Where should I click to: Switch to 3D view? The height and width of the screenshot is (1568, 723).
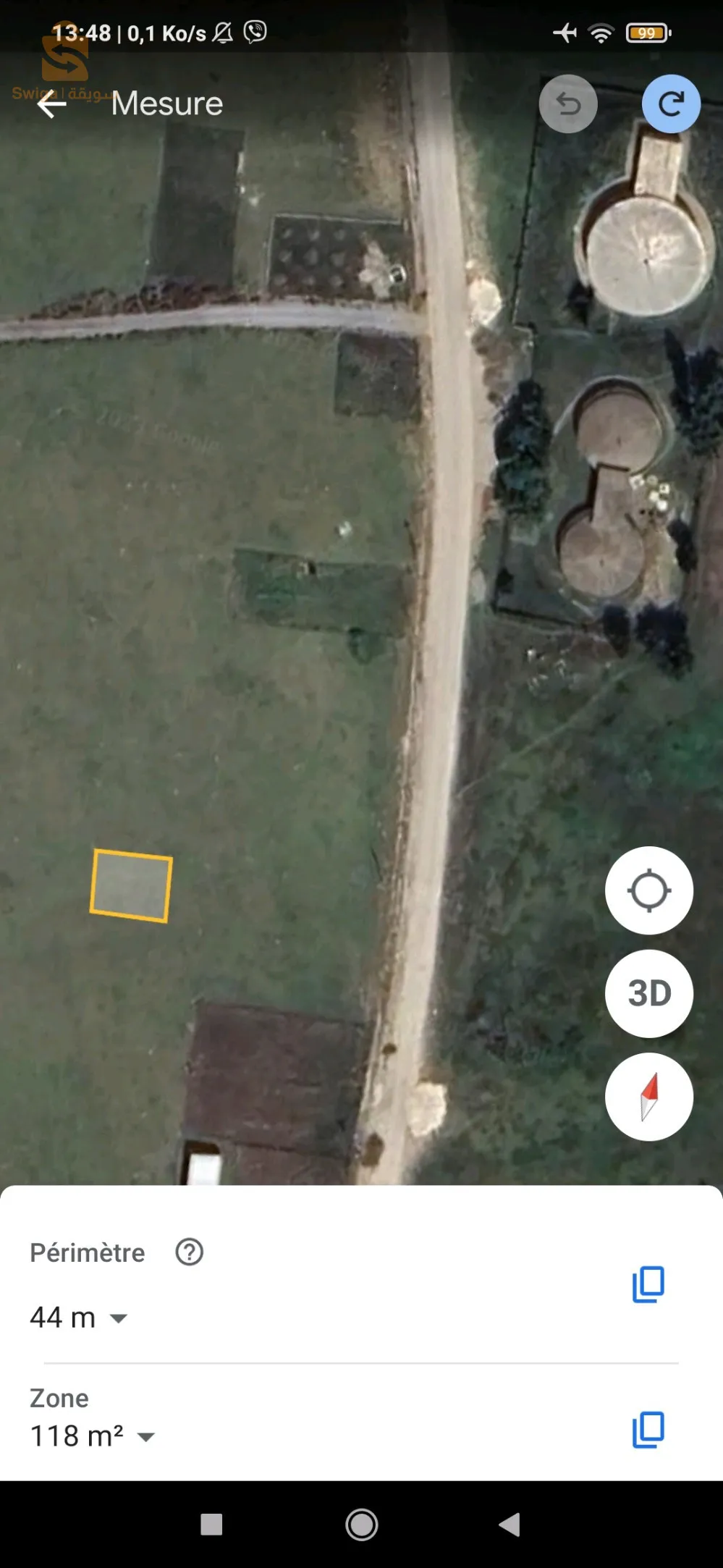pos(649,993)
